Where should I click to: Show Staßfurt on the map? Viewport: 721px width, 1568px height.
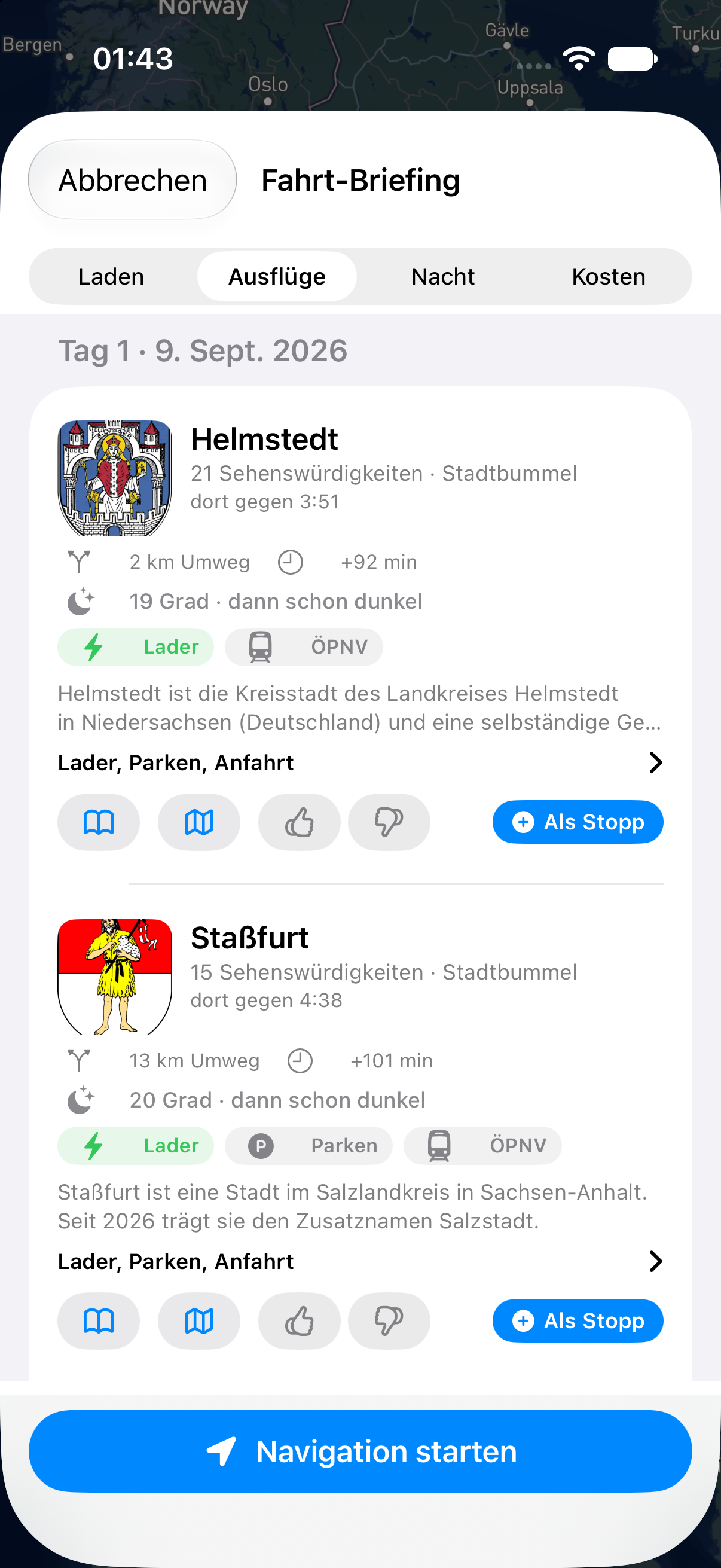tap(199, 1322)
